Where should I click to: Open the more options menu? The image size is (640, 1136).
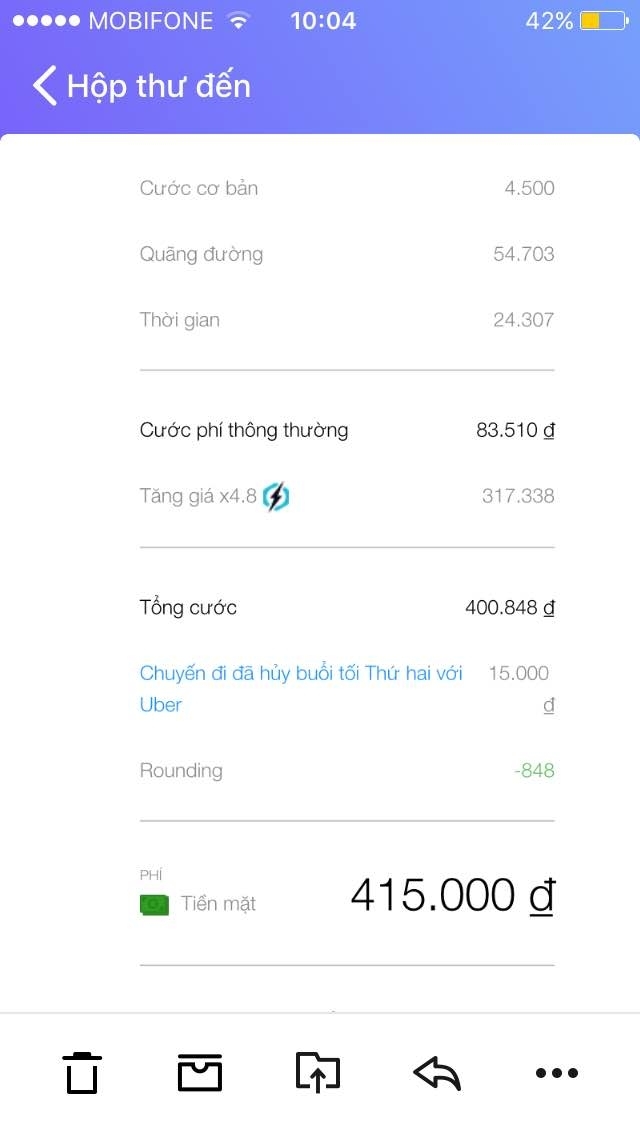click(x=557, y=1073)
